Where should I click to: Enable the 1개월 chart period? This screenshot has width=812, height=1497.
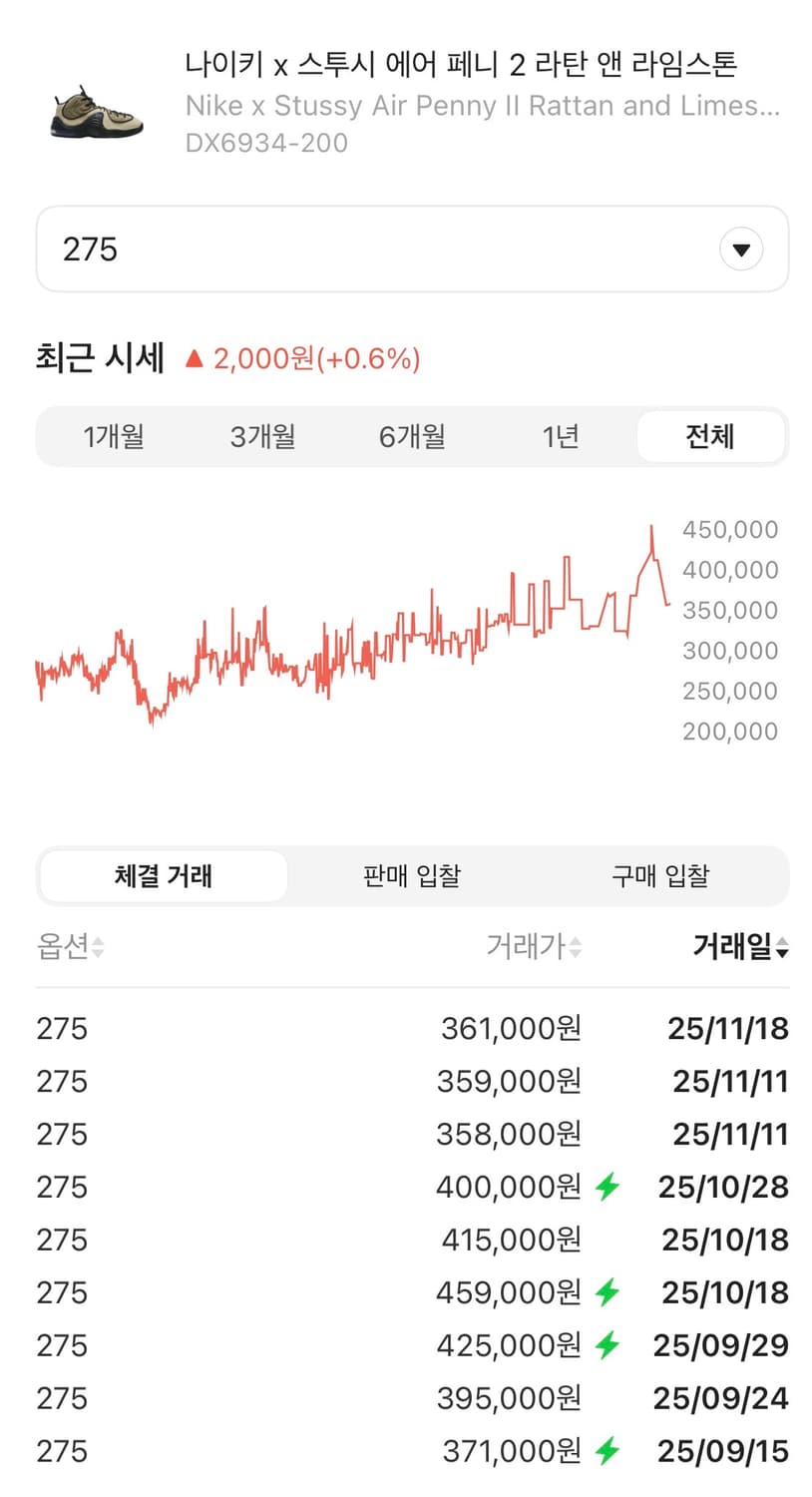coord(114,436)
